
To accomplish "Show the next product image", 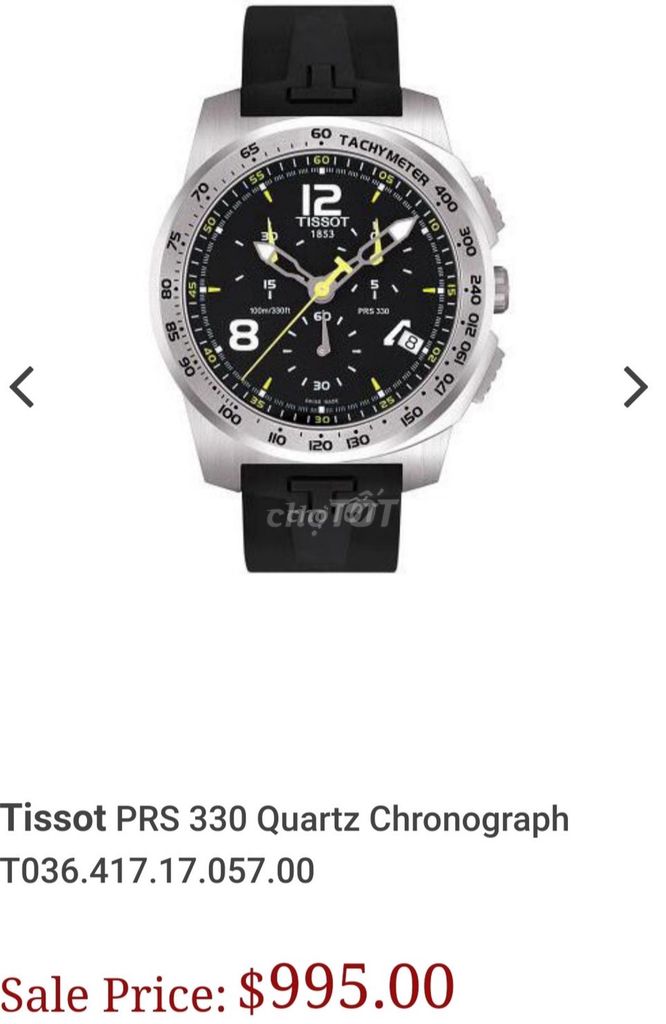I will pyautogui.click(x=635, y=387).
